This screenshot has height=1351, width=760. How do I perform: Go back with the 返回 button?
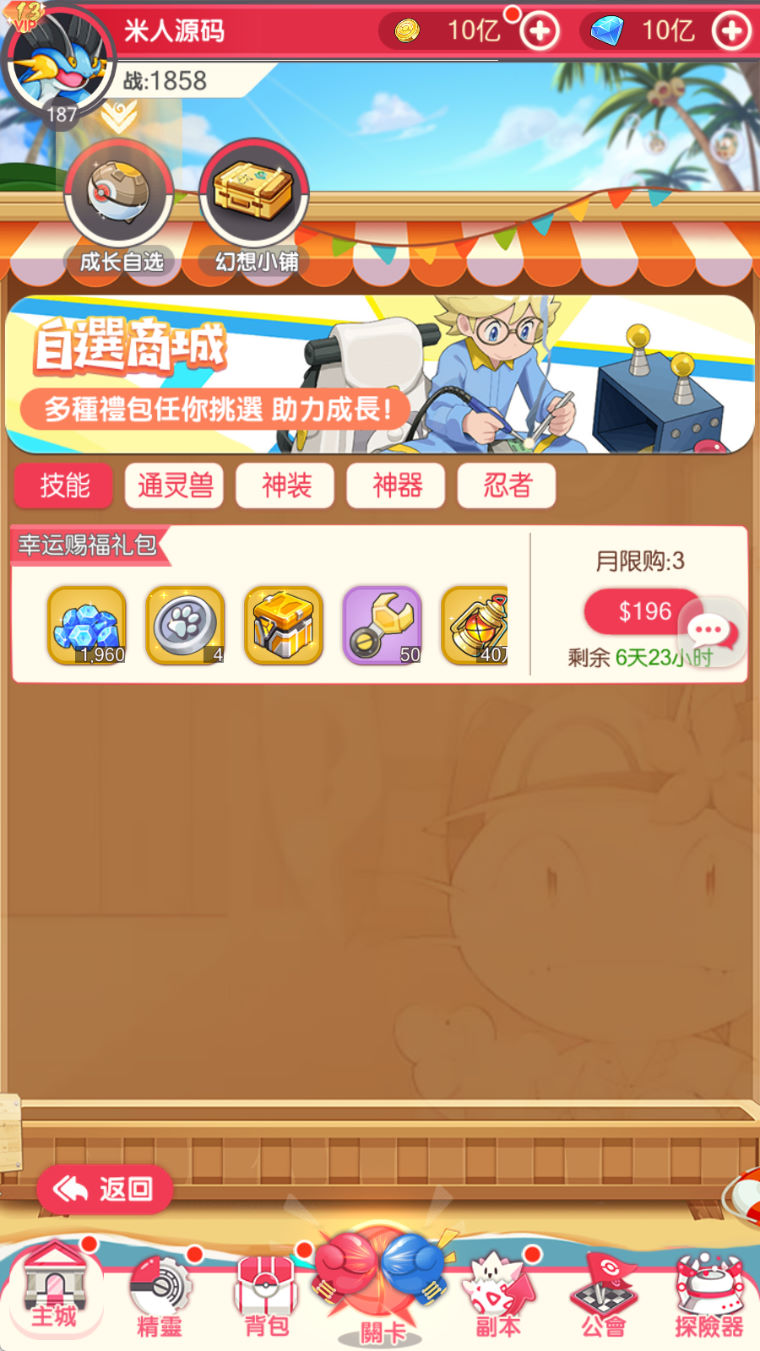105,1189
